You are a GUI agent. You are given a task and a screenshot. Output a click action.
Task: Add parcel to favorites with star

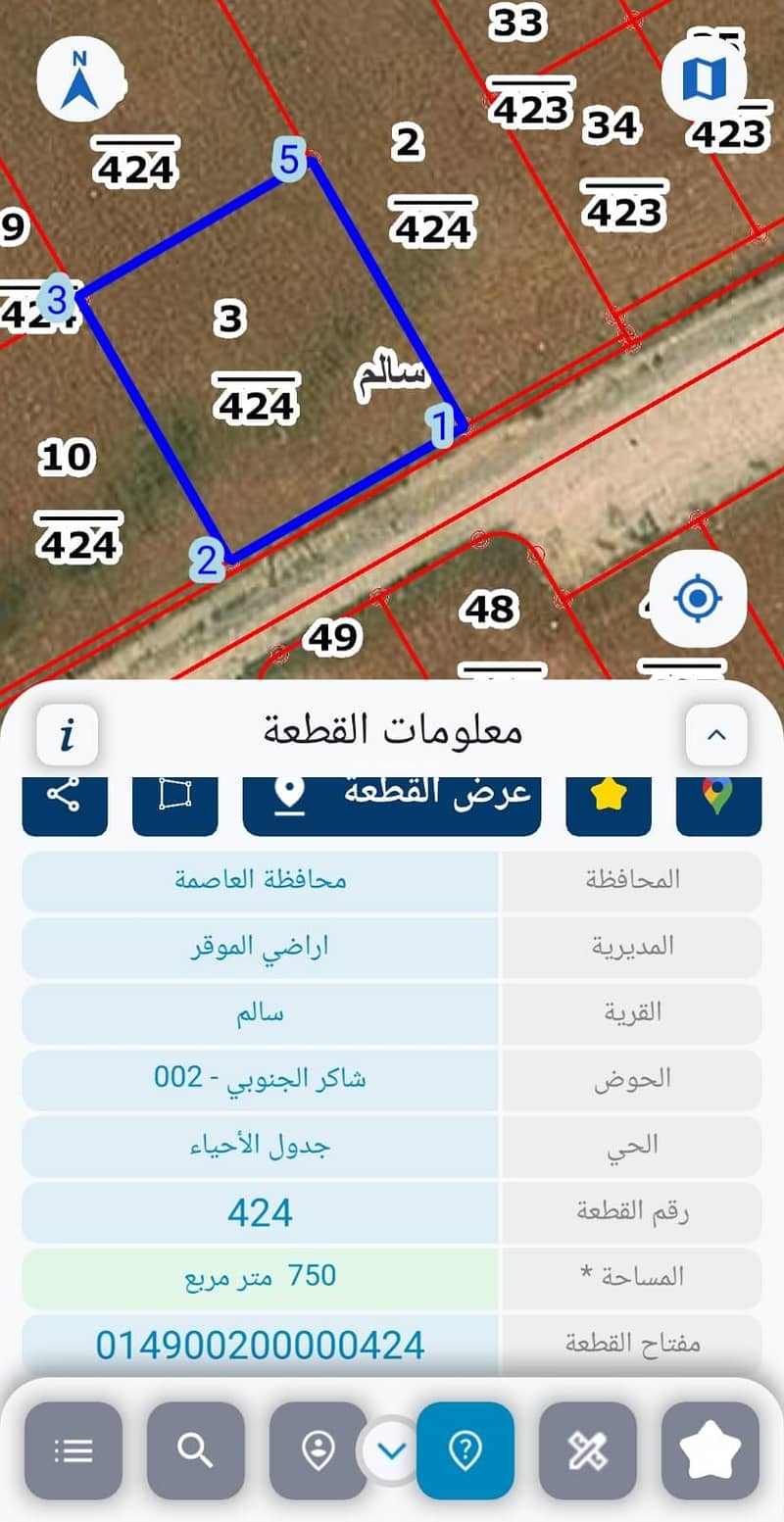click(609, 798)
